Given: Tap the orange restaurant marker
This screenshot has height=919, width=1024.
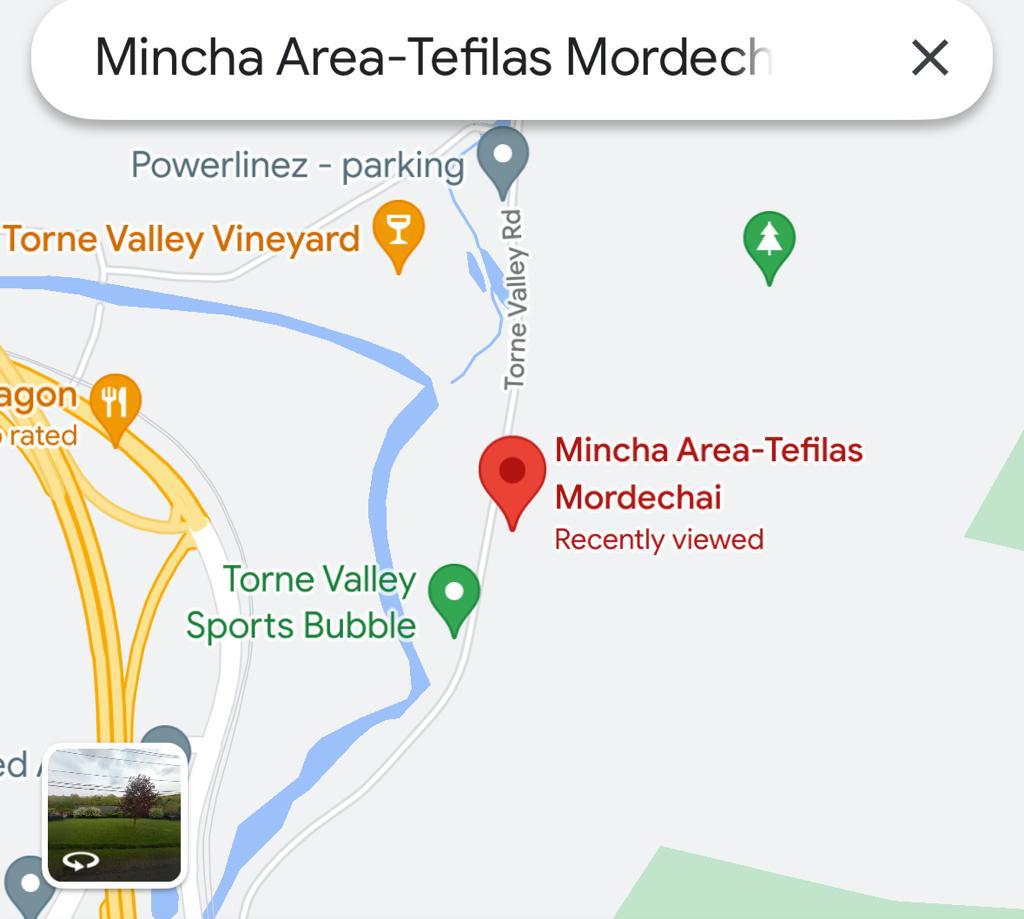Looking at the screenshot, I should [115, 405].
